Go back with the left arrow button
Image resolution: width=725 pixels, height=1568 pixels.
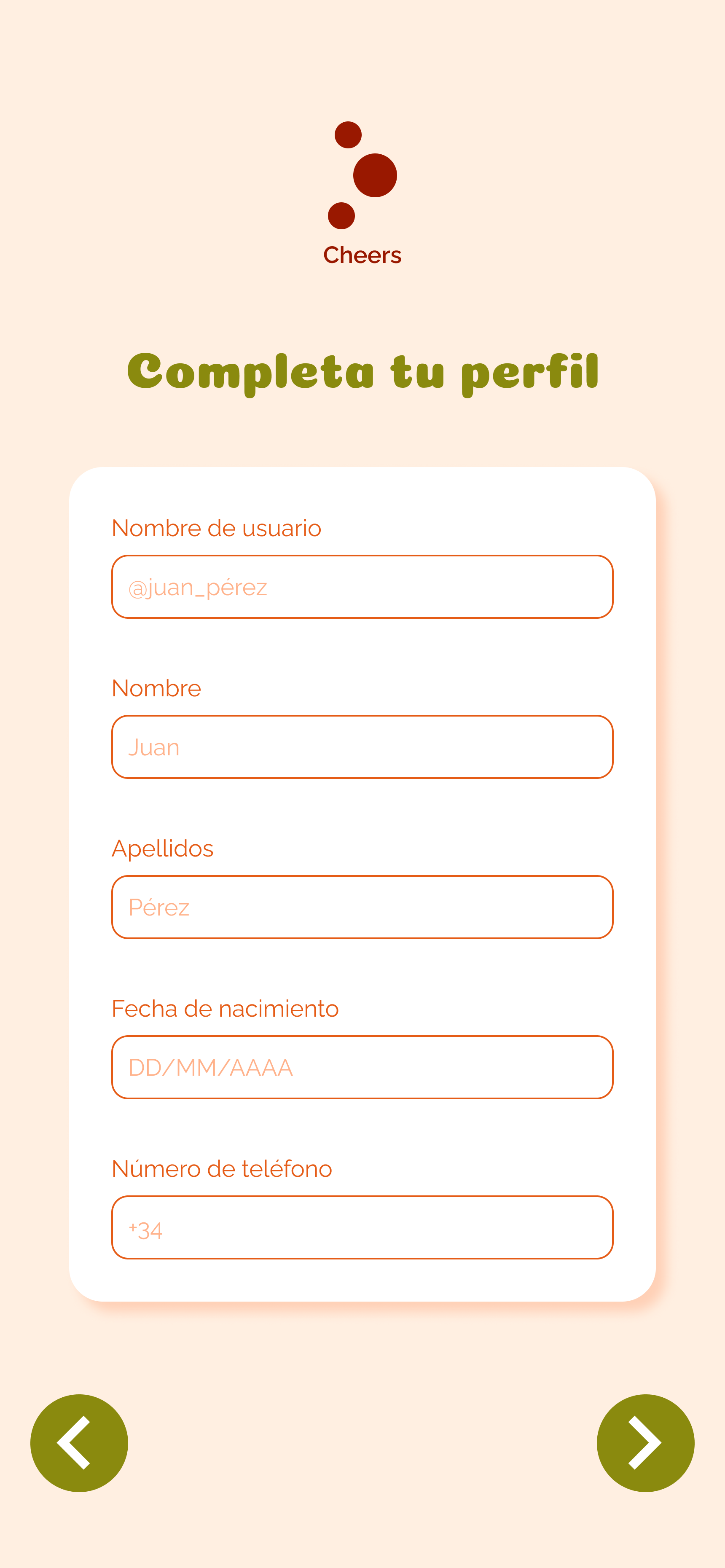tap(79, 1443)
